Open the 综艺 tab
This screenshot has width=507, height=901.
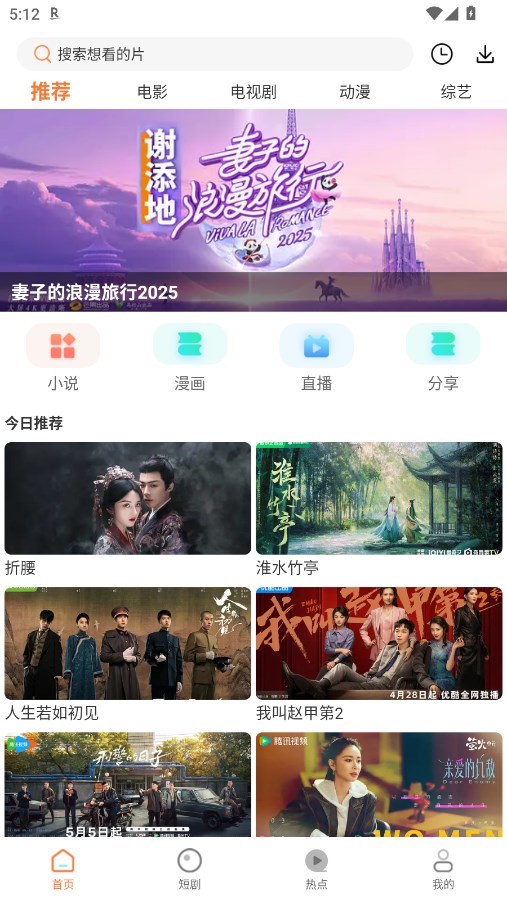pyautogui.click(x=456, y=91)
